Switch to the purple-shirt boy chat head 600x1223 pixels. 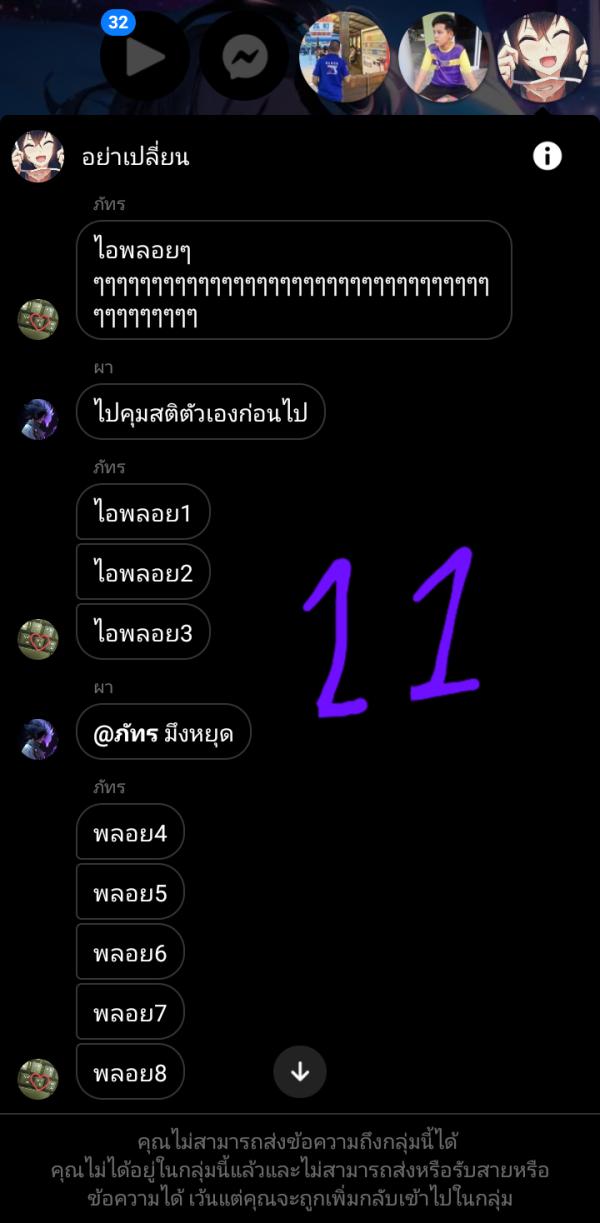443,56
